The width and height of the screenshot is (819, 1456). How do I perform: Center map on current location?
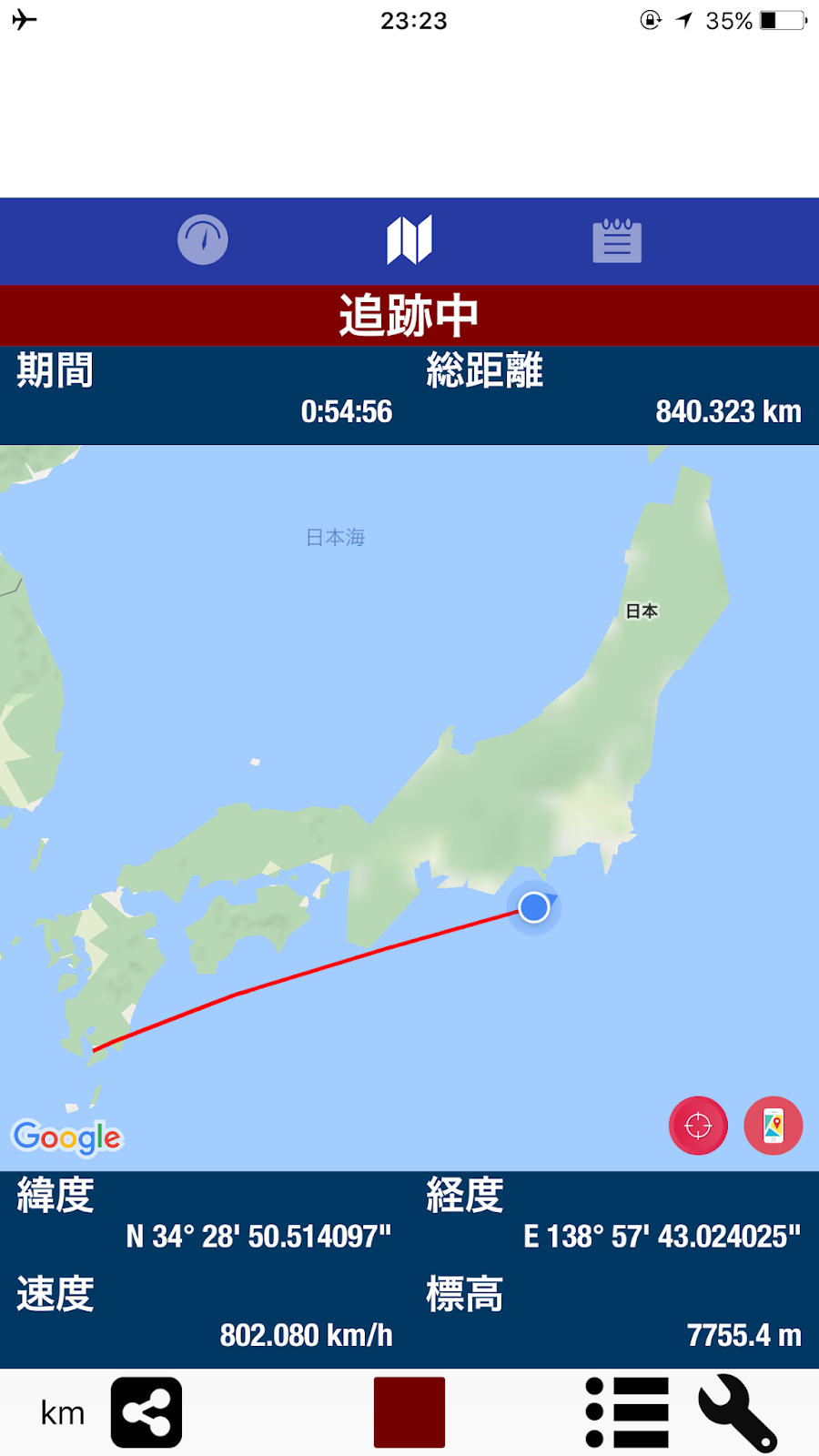(698, 1126)
